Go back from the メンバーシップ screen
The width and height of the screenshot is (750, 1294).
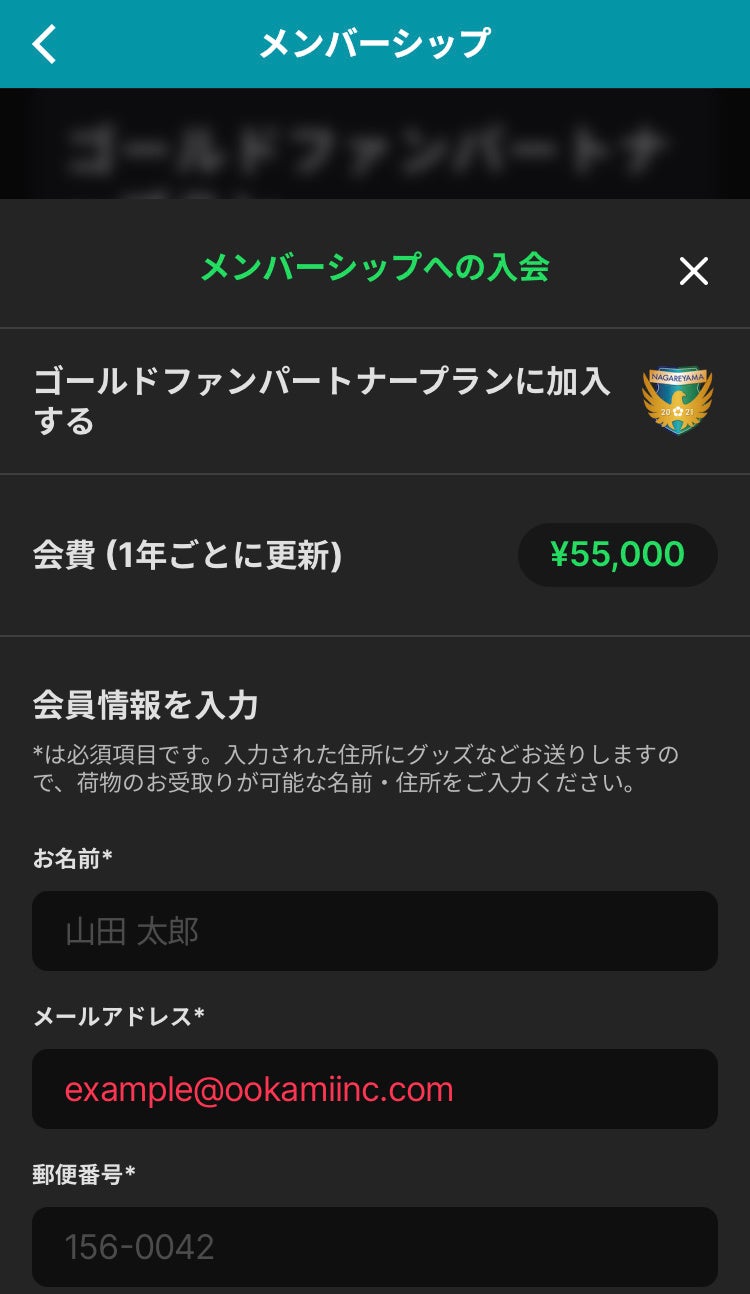pos(45,44)
